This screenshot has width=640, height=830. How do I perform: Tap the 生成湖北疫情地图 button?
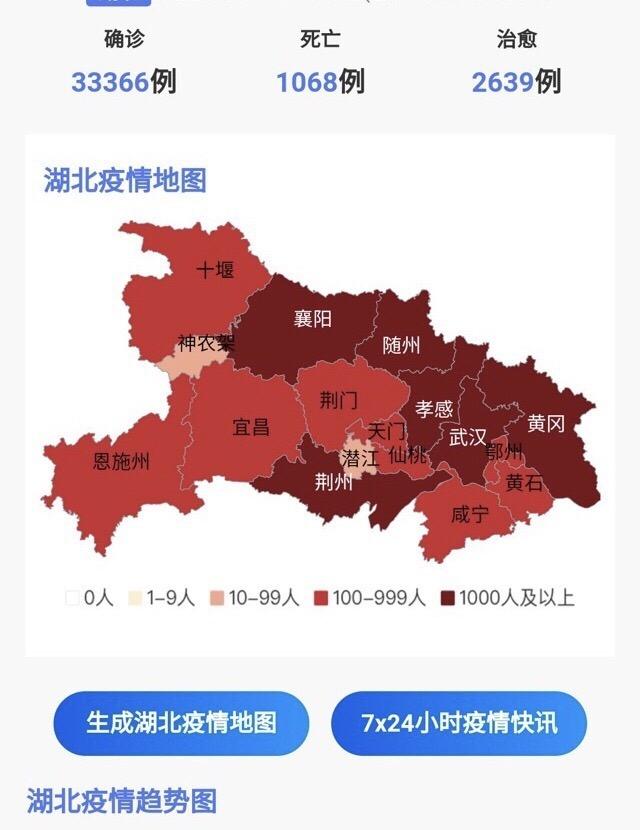coord(181,723)
